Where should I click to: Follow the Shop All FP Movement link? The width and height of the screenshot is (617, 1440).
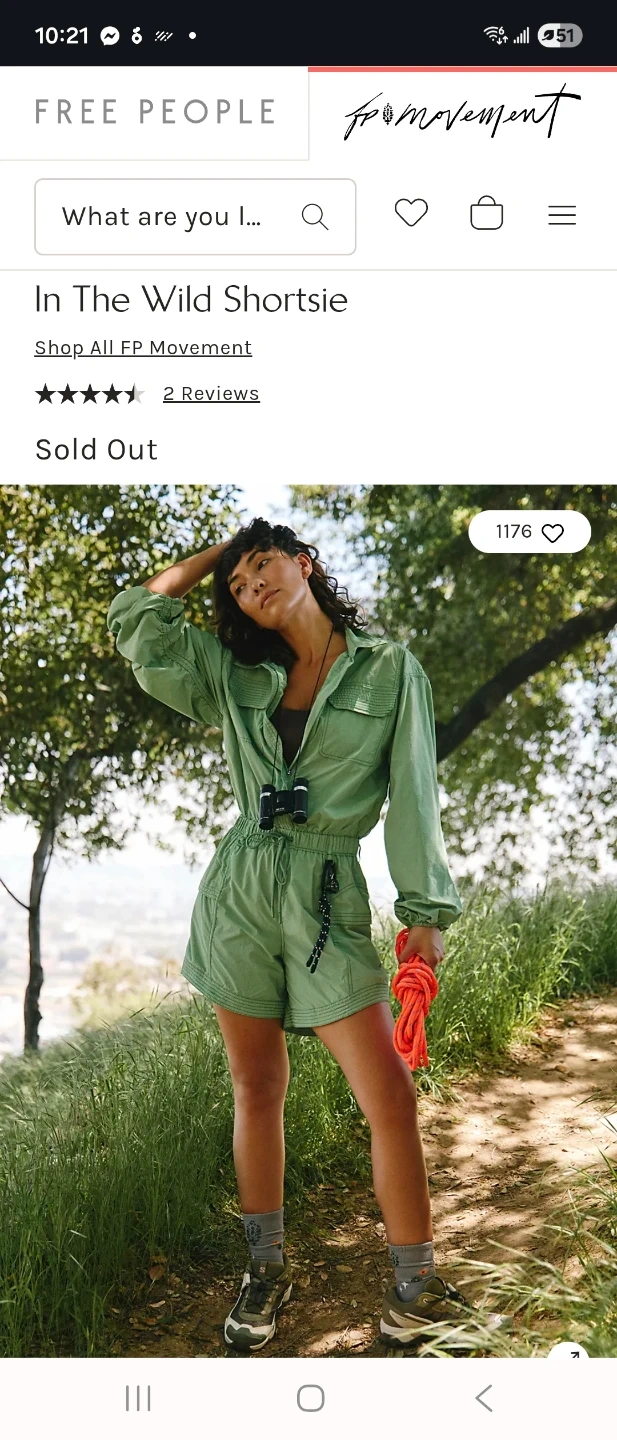tap(143, 348)
